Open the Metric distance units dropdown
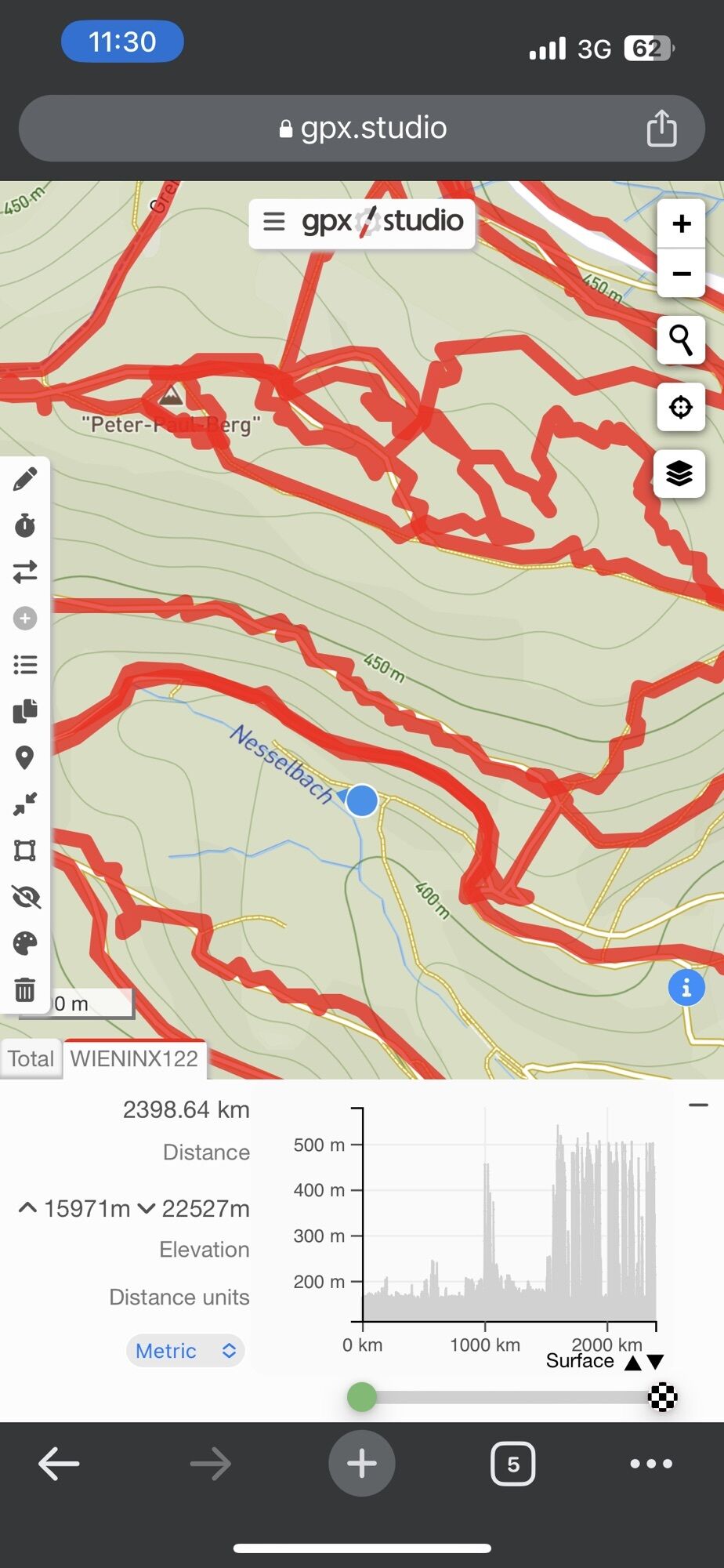Image resolution: width=724 pixels, height=1568 pixels. [x=186, y=1351]
